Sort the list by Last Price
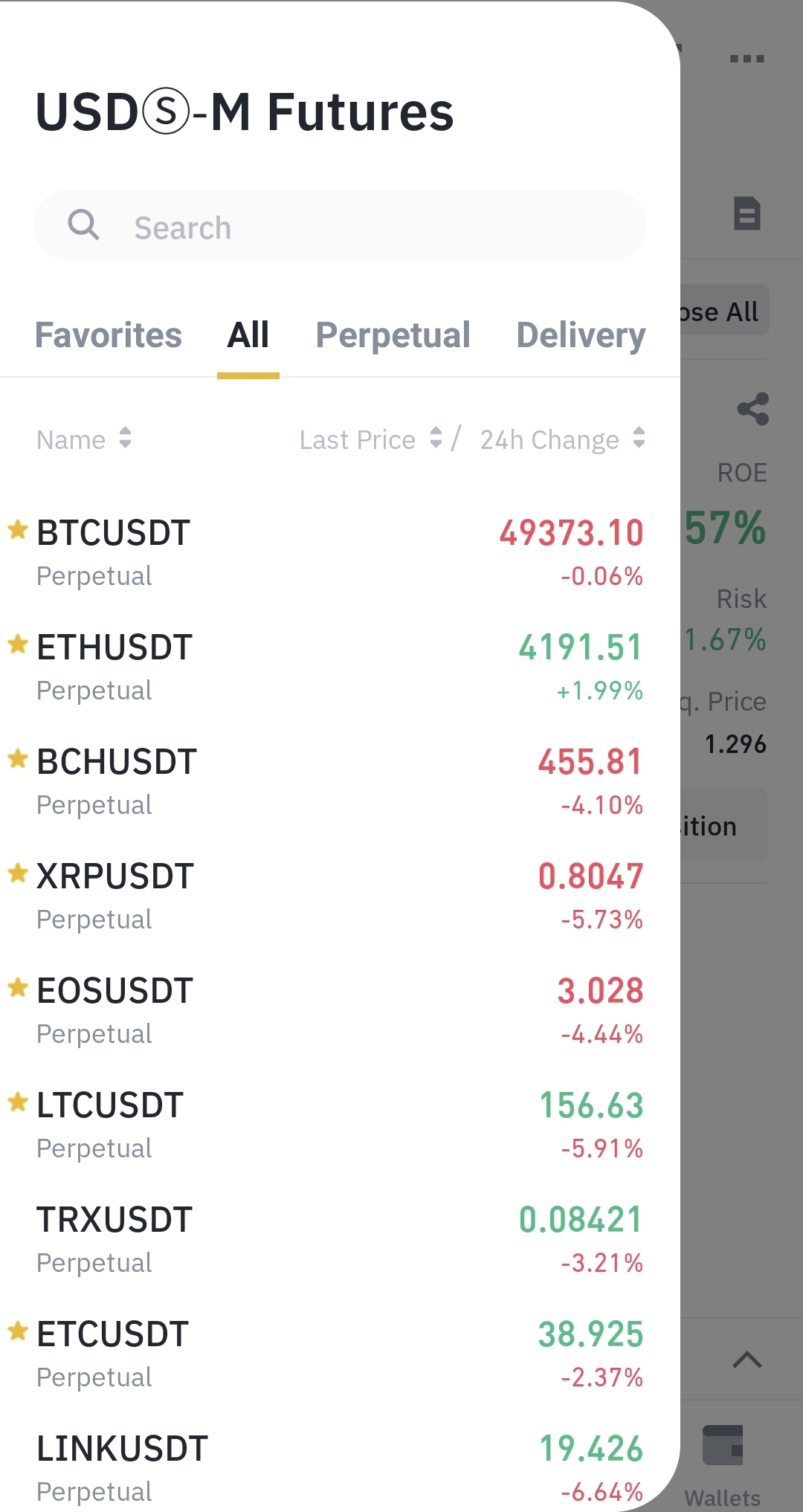This screenshot has width=803, height=1512. tap(371, 439)
